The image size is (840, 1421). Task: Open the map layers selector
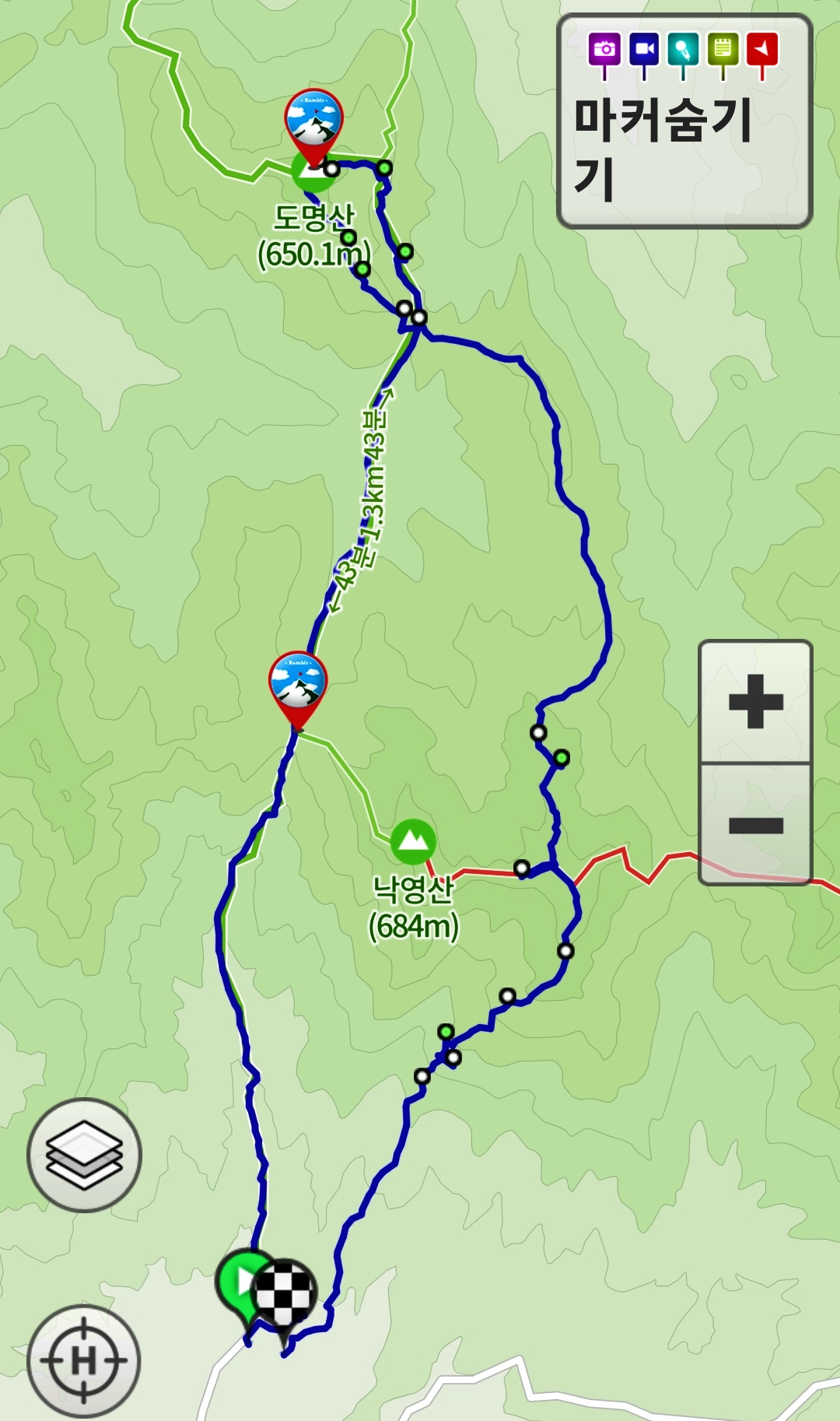click(84, 1155)
